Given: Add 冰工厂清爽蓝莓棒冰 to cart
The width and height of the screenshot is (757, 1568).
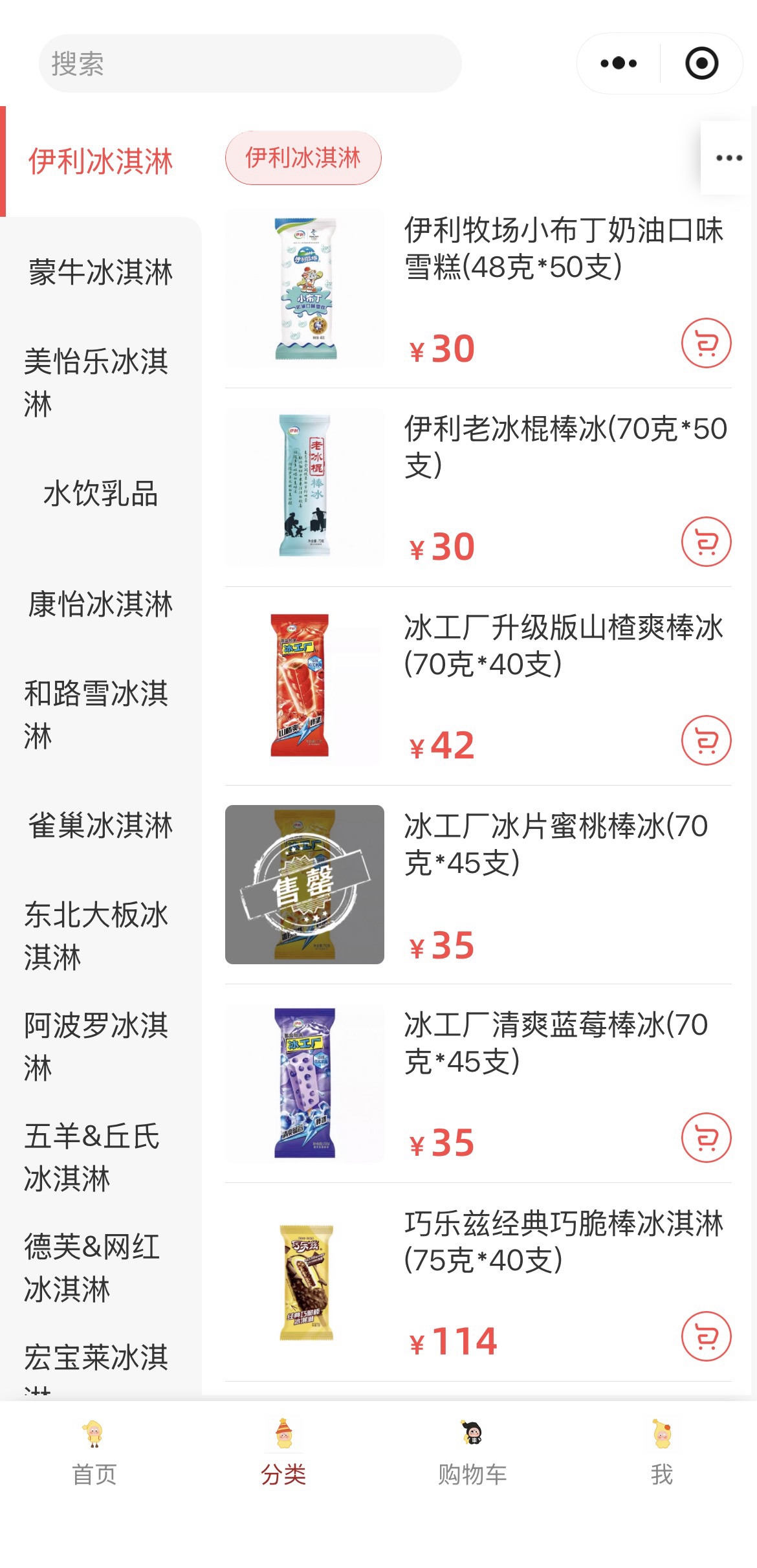Looking at the screenshot, I should (706, 1138).
